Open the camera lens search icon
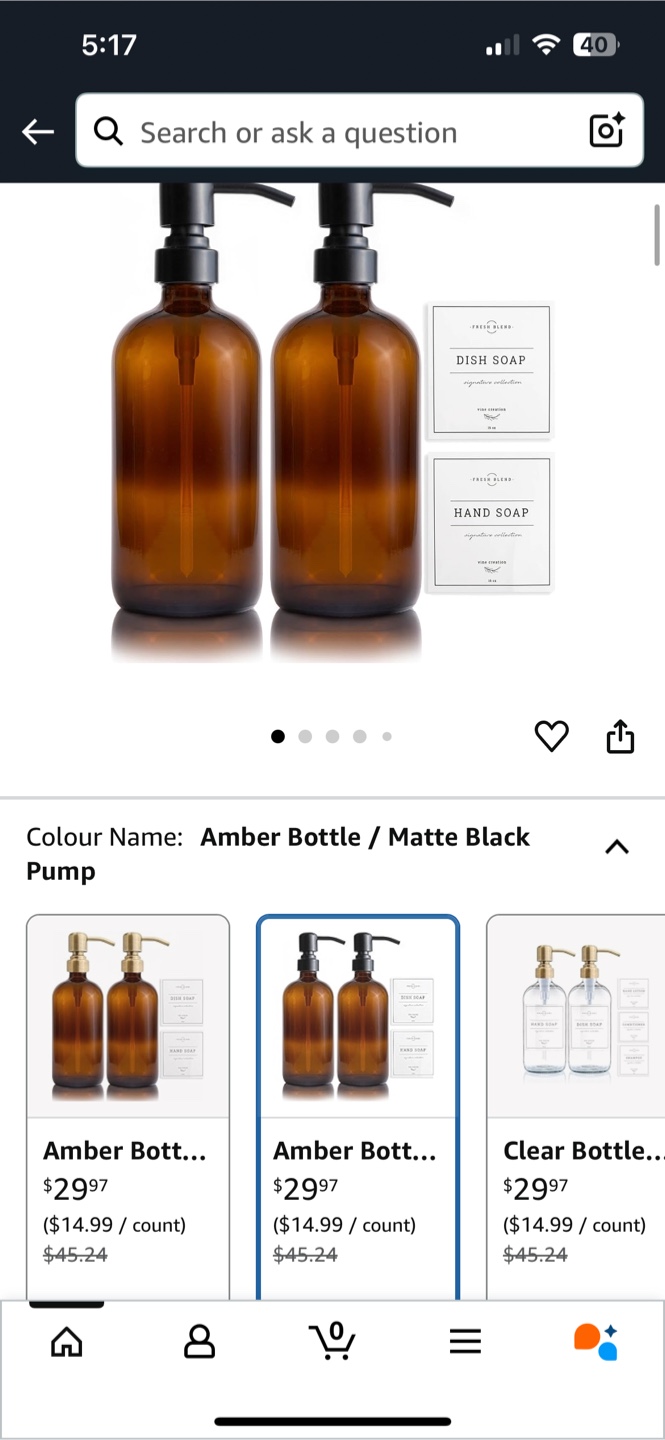 pos(606,131)
